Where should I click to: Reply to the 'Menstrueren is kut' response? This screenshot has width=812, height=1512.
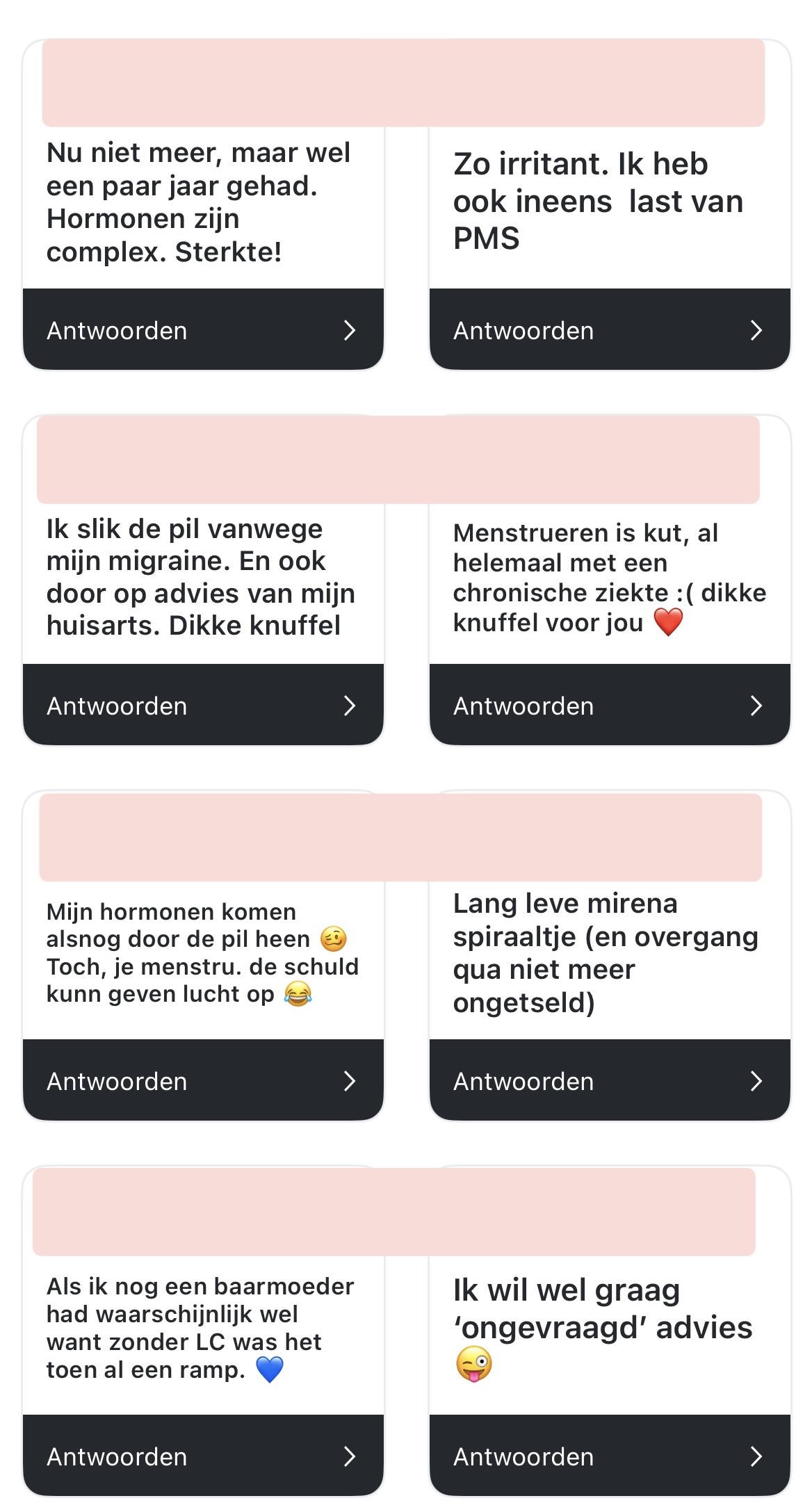609,706
